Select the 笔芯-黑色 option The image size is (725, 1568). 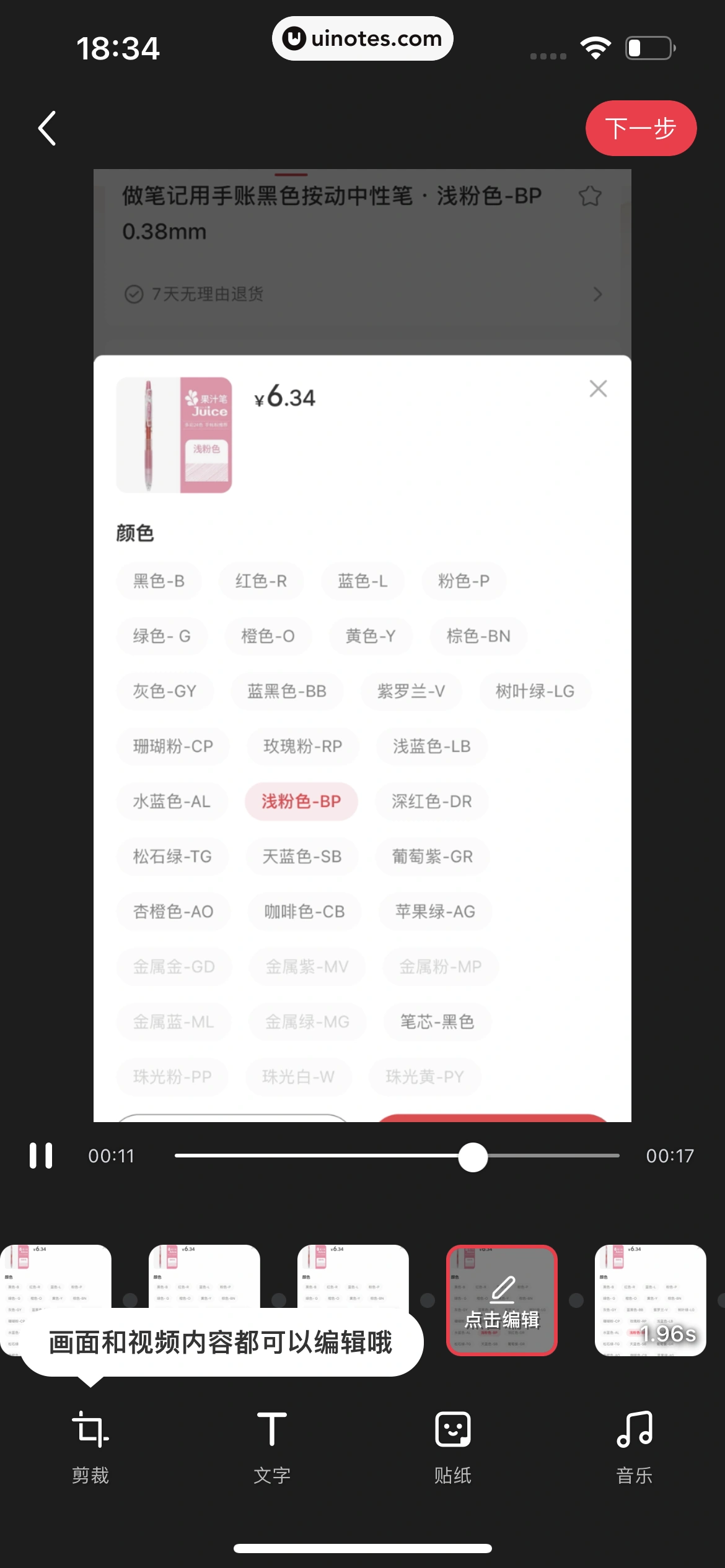click(436, 1022)
